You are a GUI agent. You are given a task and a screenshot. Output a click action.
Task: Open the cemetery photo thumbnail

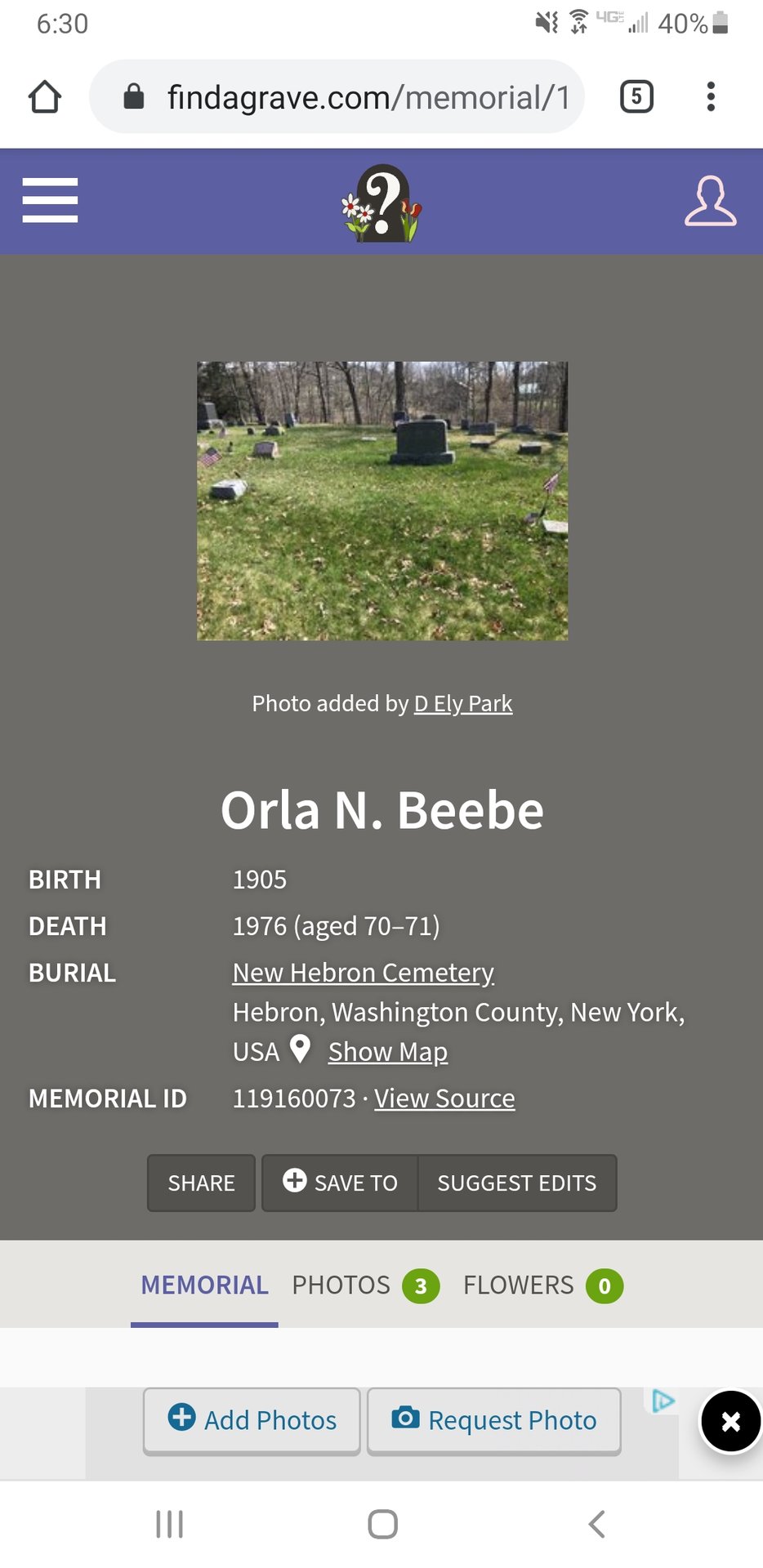pos(381,501)
